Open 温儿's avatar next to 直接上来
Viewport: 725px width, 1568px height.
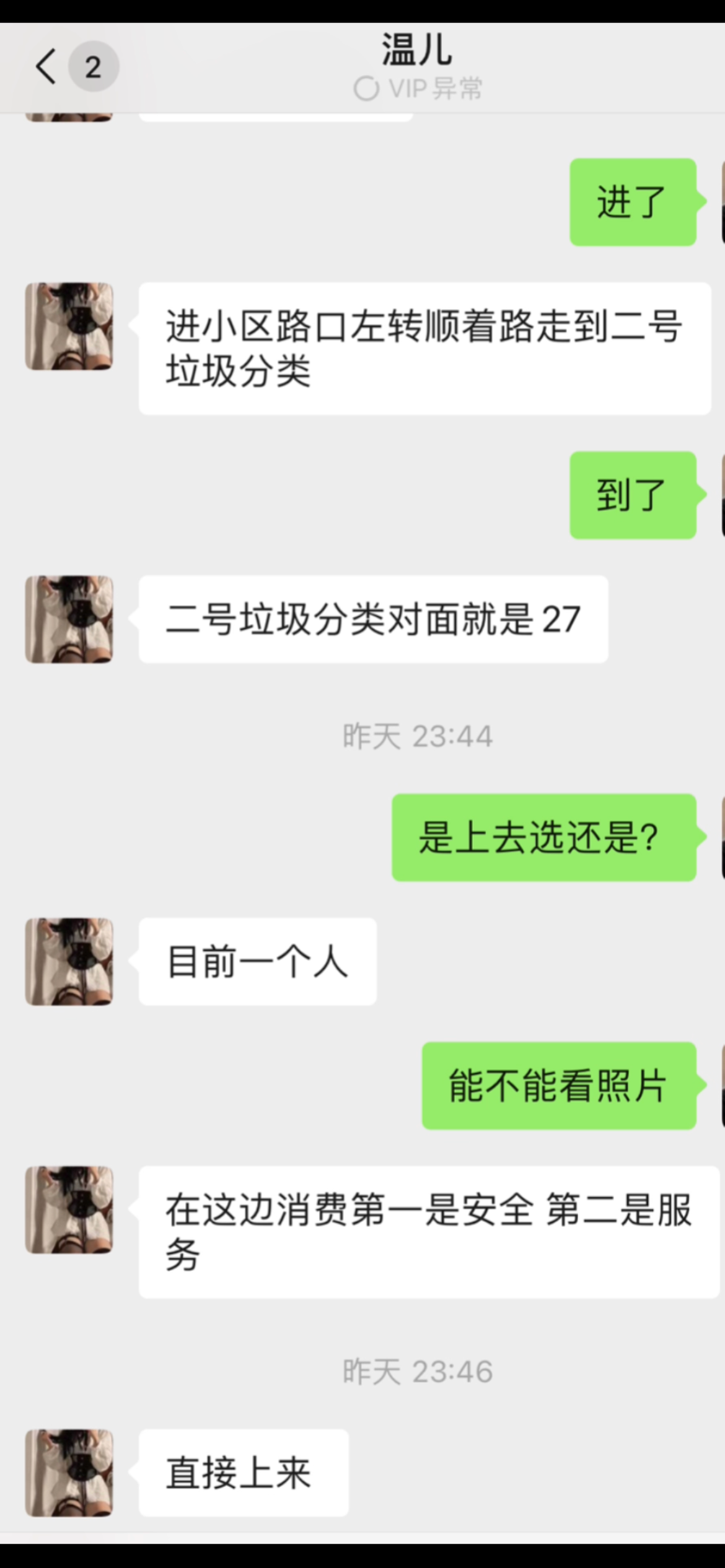[x=69, y=1473]
